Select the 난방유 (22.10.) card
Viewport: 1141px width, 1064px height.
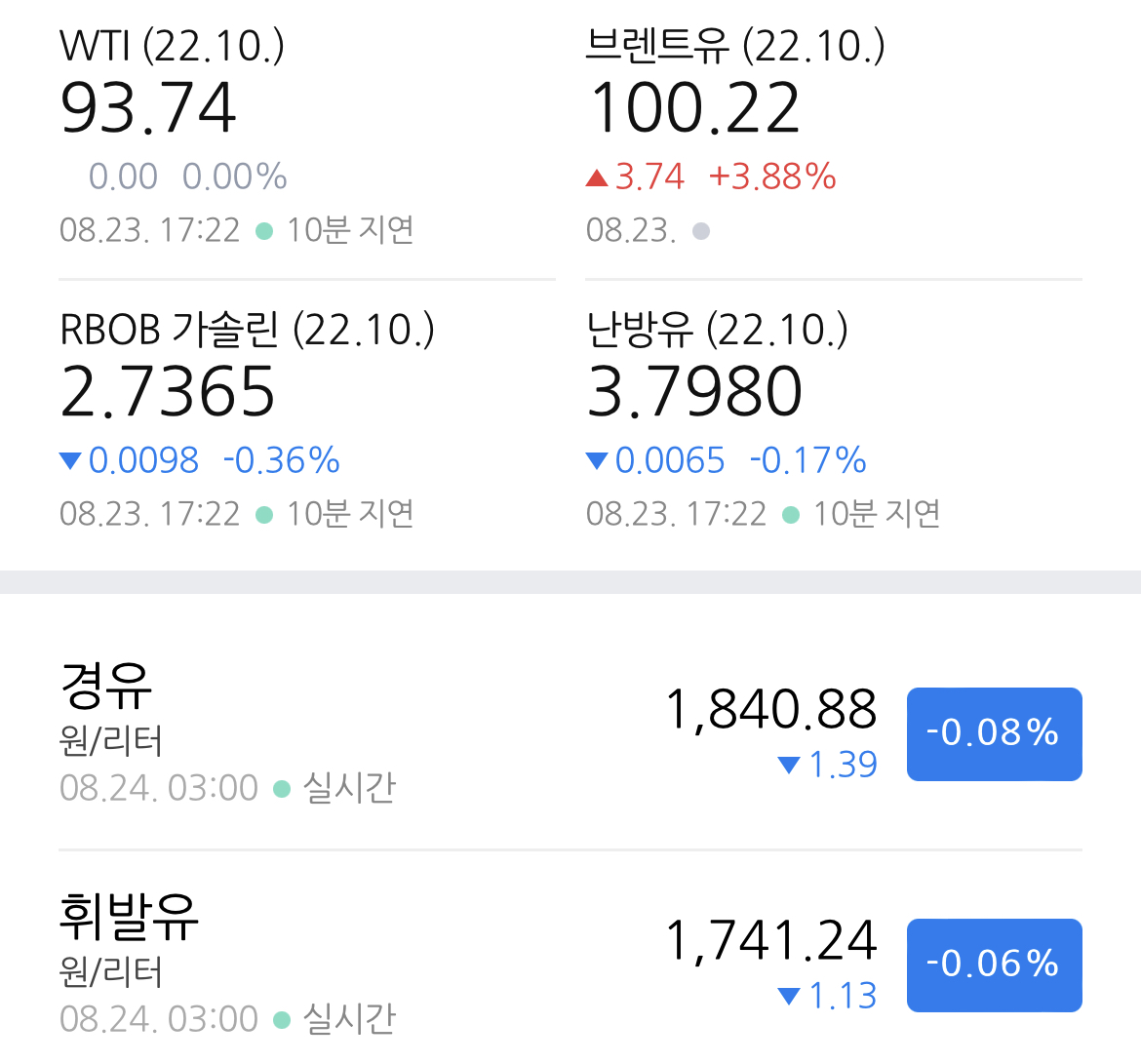click(833, 422)
